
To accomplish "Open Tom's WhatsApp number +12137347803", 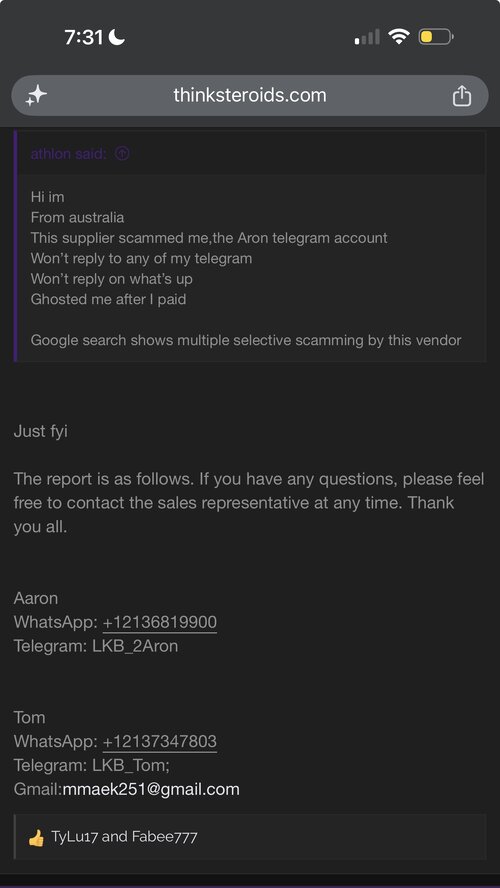I will pos(160,741).
